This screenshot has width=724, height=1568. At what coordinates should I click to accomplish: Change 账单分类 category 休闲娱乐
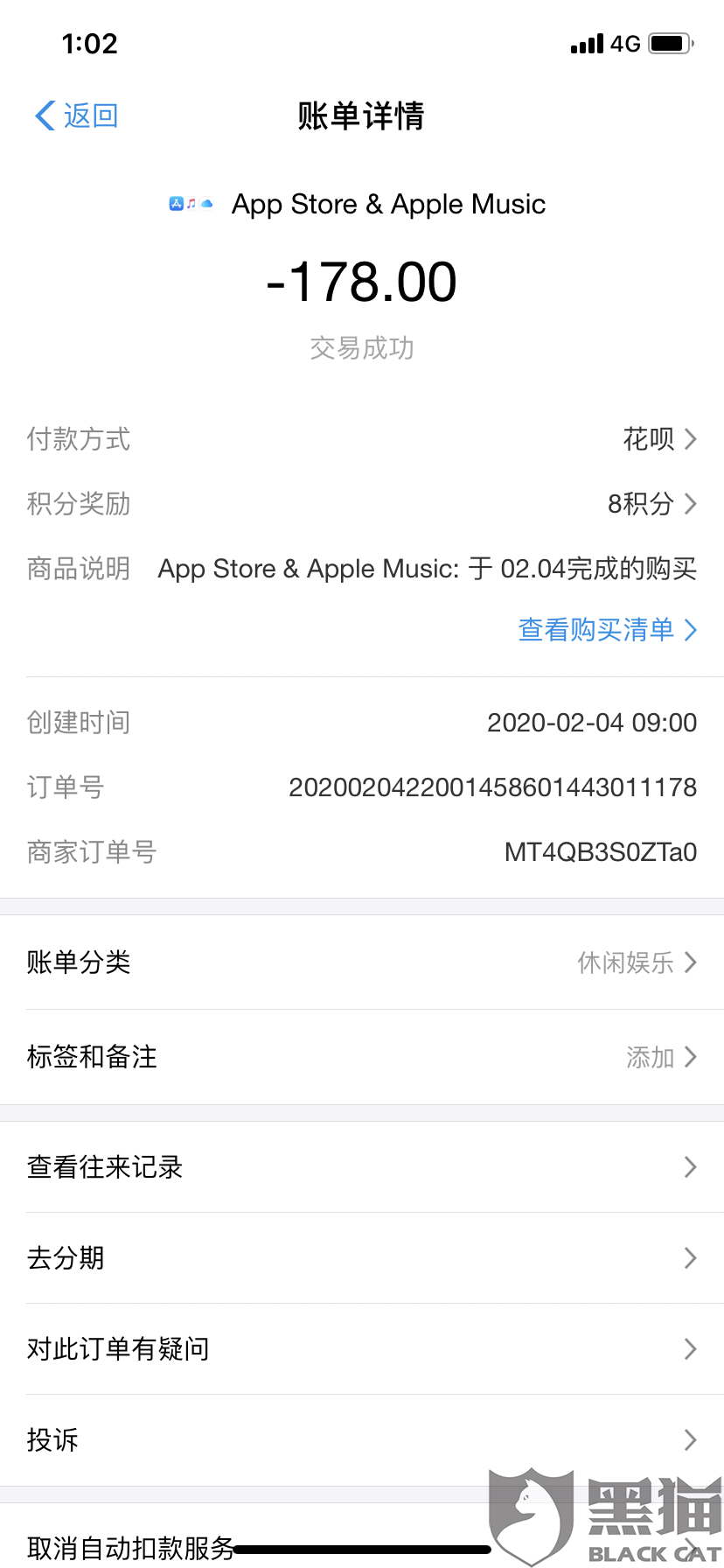pos(361,962)
